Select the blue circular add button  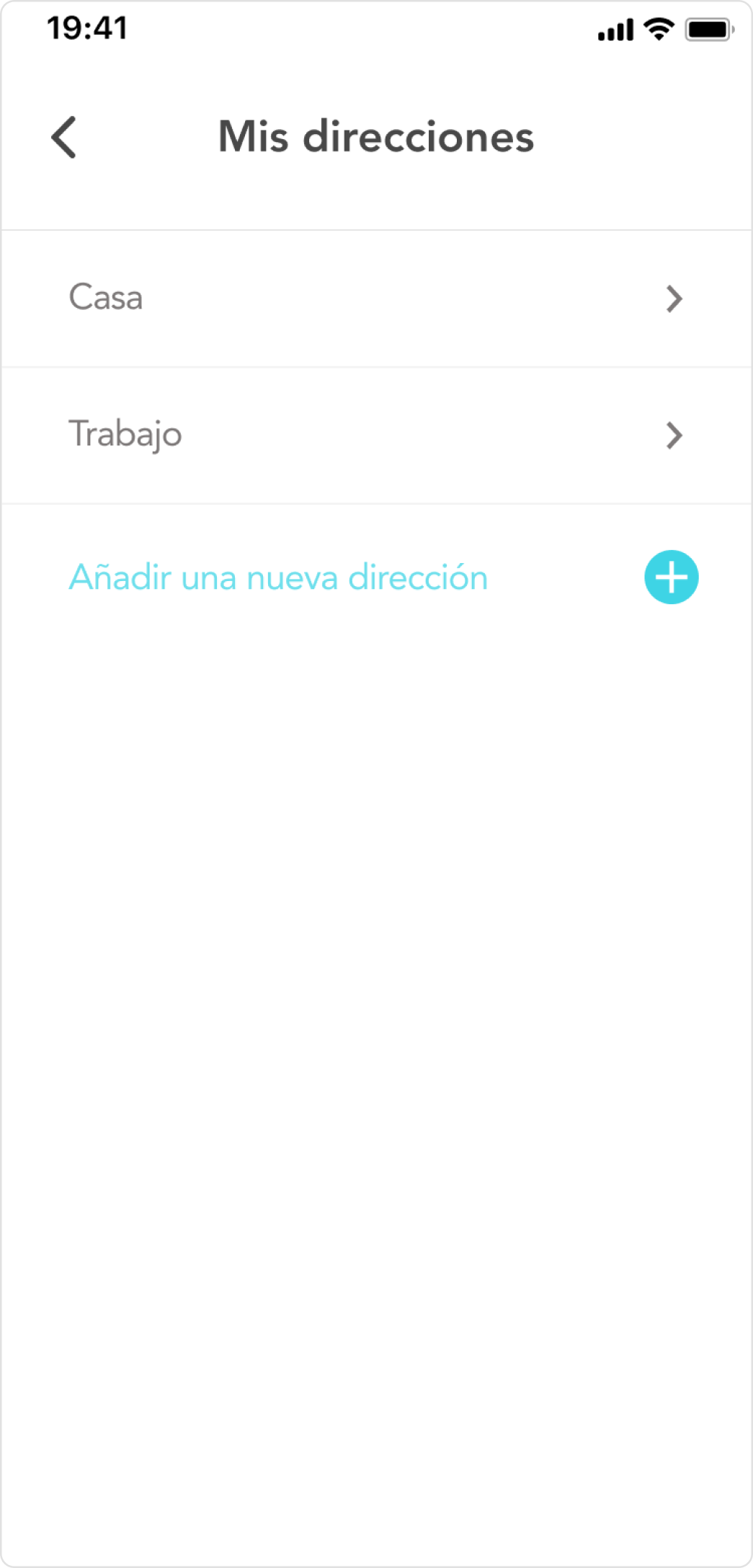pyautogui.click(x=671, y=577)
